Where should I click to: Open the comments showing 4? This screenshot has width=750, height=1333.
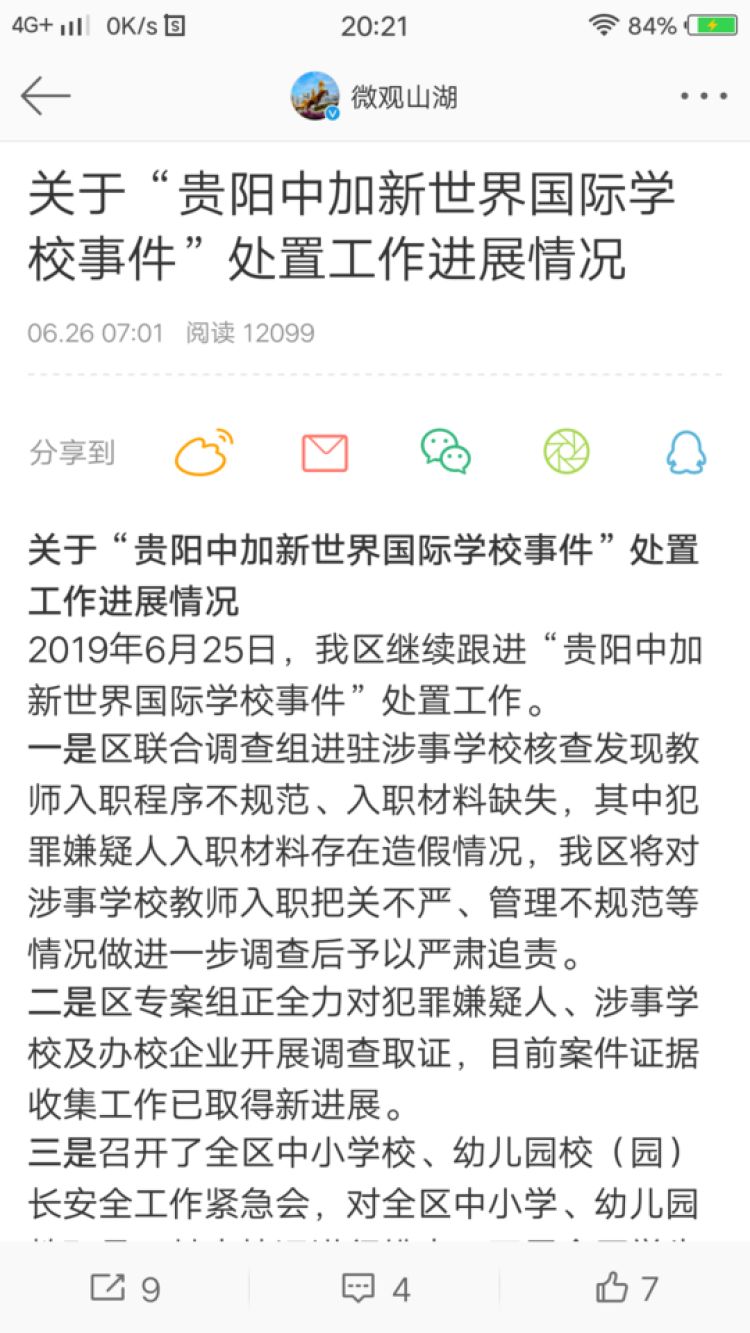tap(375, 1288)
